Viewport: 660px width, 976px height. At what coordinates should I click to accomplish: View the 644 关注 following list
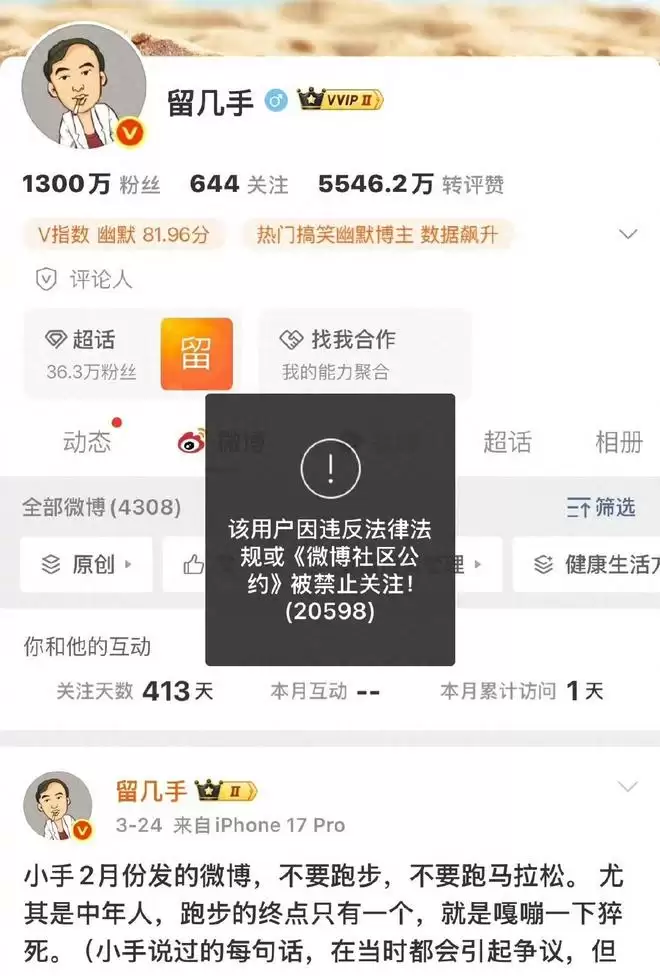coord(238,184)
